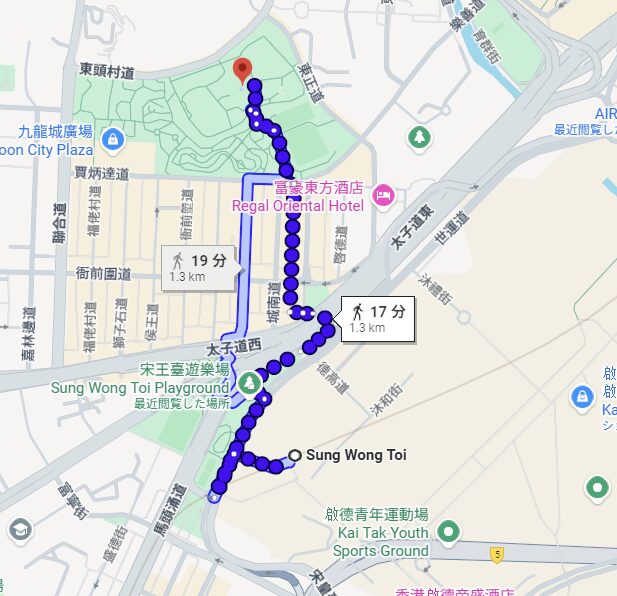Screen dimensions: 617x596
Task: Open Kowloon City Plaza marker
Action: (x=112, y=137)
